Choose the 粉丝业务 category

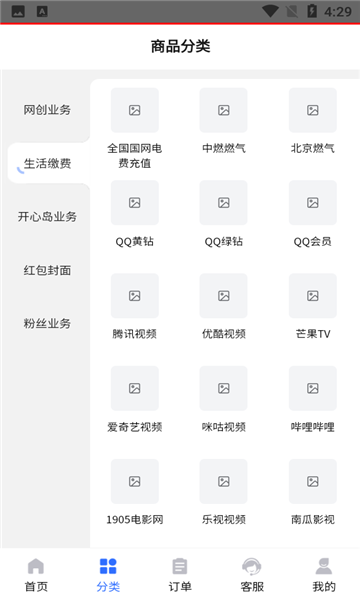point(47,324)
